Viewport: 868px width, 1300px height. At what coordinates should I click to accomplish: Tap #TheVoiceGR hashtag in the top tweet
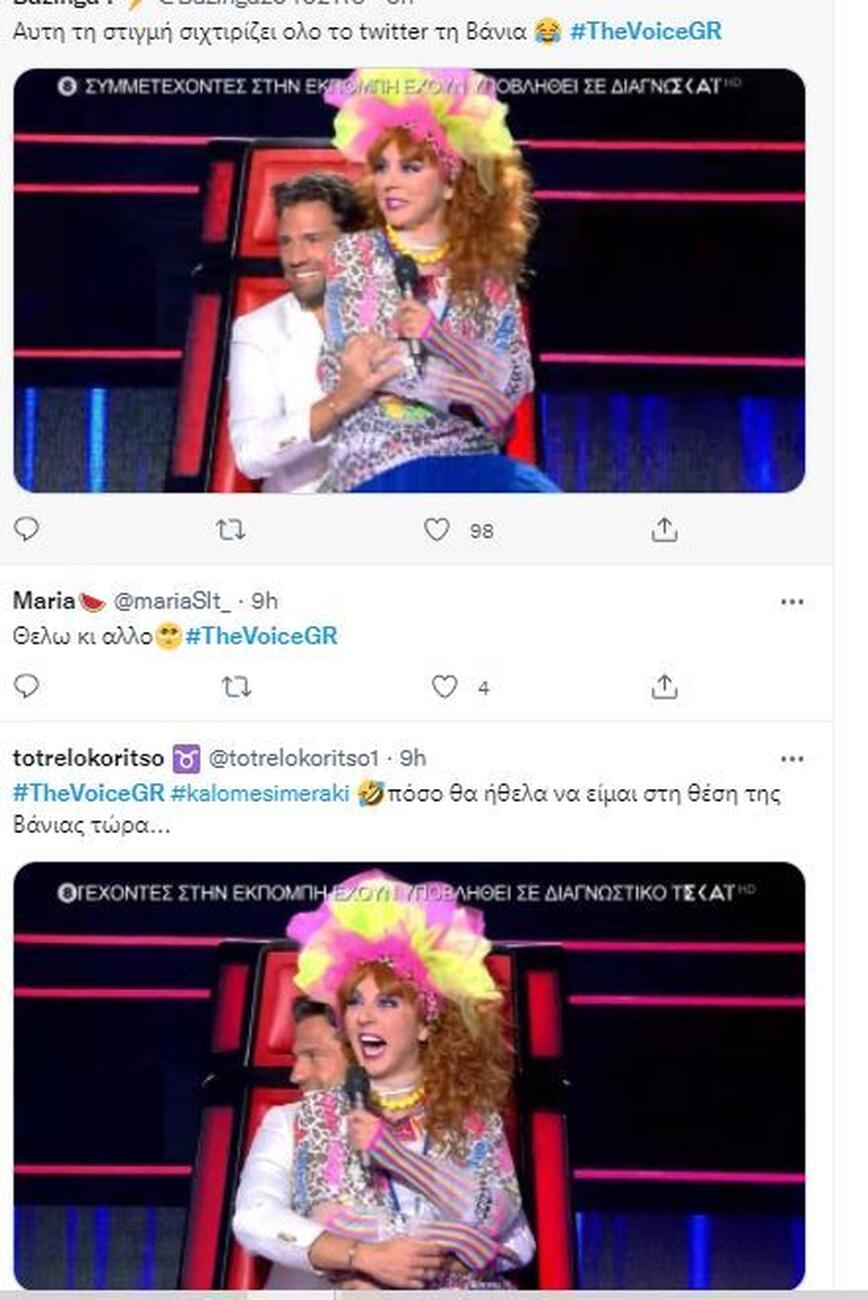tap(645, 31)
